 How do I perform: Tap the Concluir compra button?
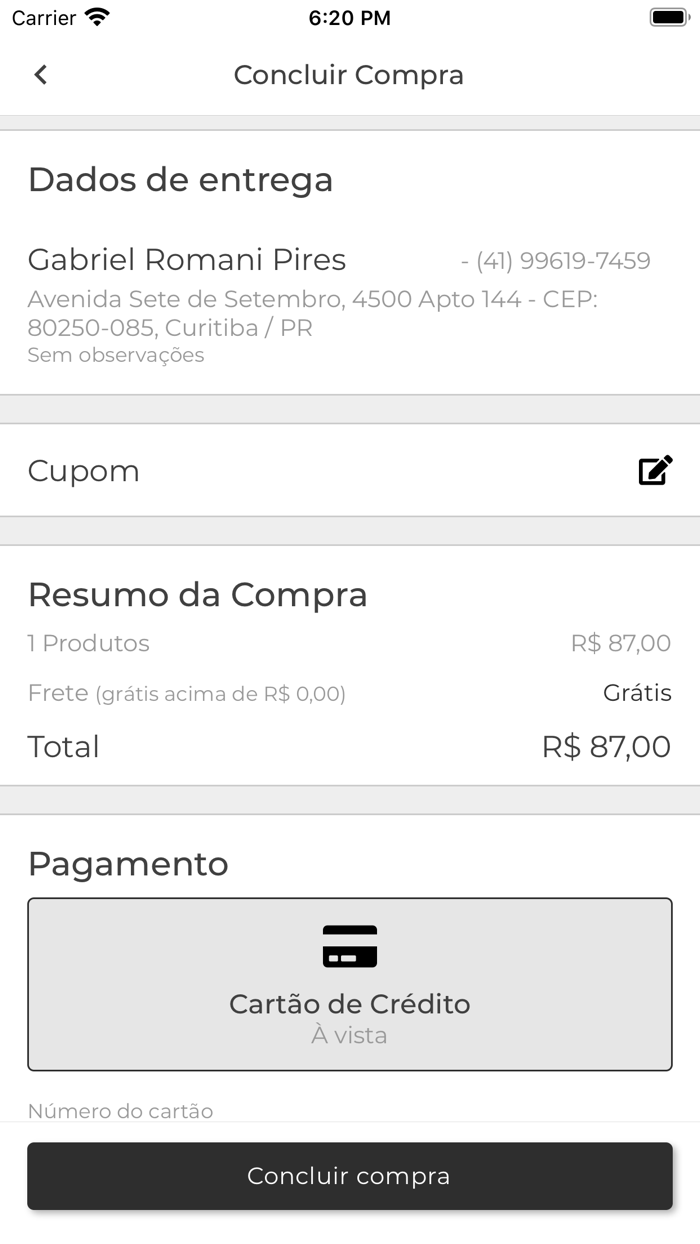[350, 1176]
